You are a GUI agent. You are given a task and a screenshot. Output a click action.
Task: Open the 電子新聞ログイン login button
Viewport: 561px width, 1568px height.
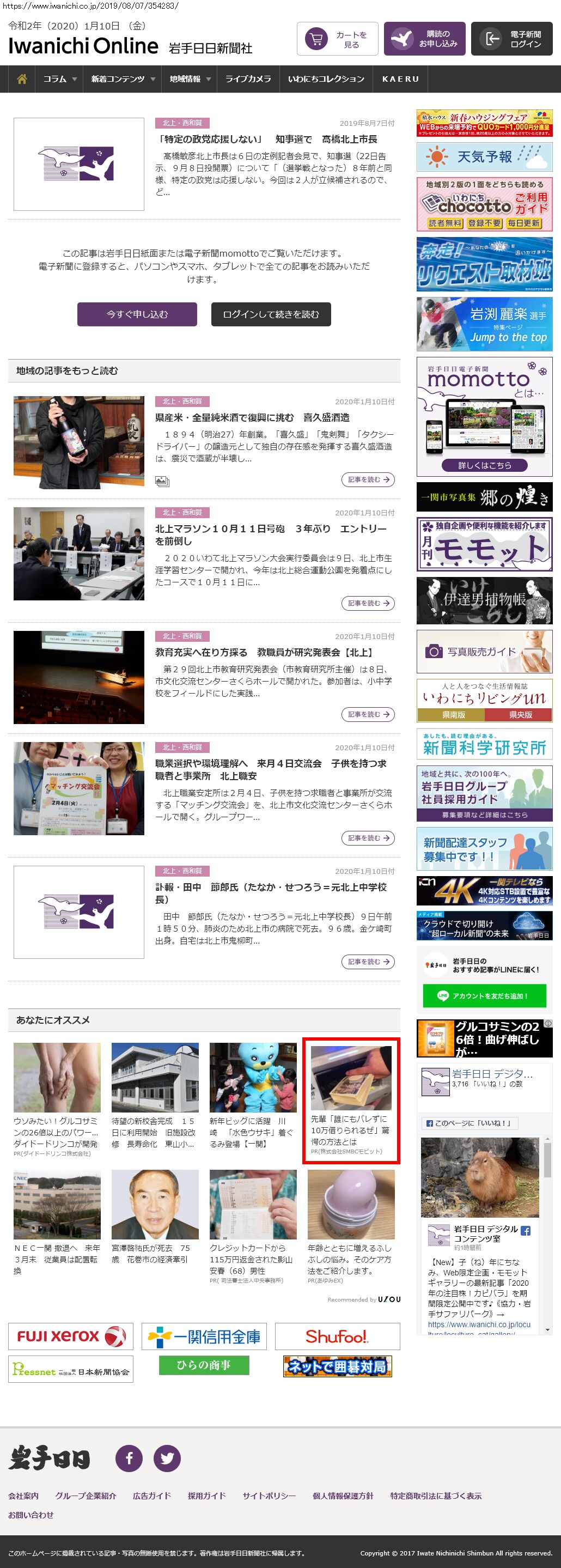(x=511, y=40)
